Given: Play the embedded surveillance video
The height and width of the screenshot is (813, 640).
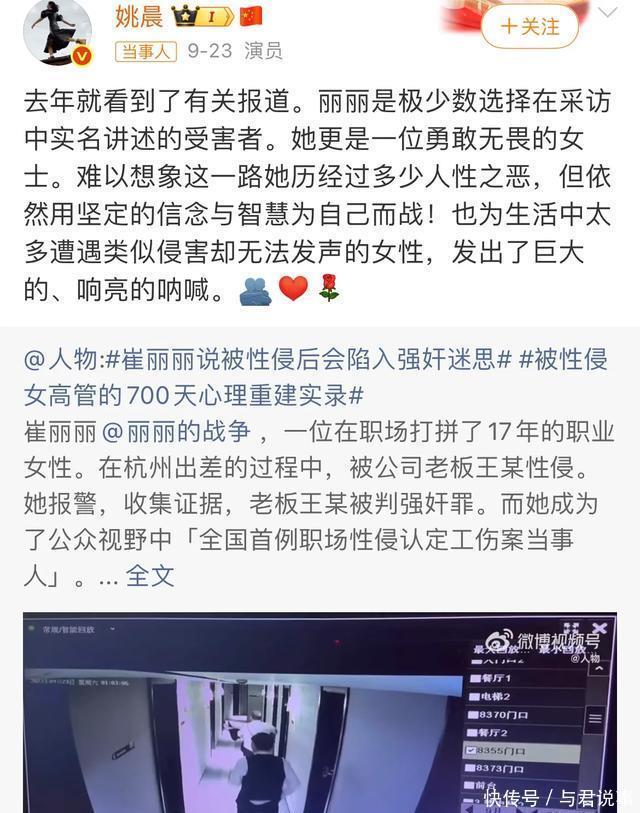Looking at the screenshot, I should coord(319,712).
